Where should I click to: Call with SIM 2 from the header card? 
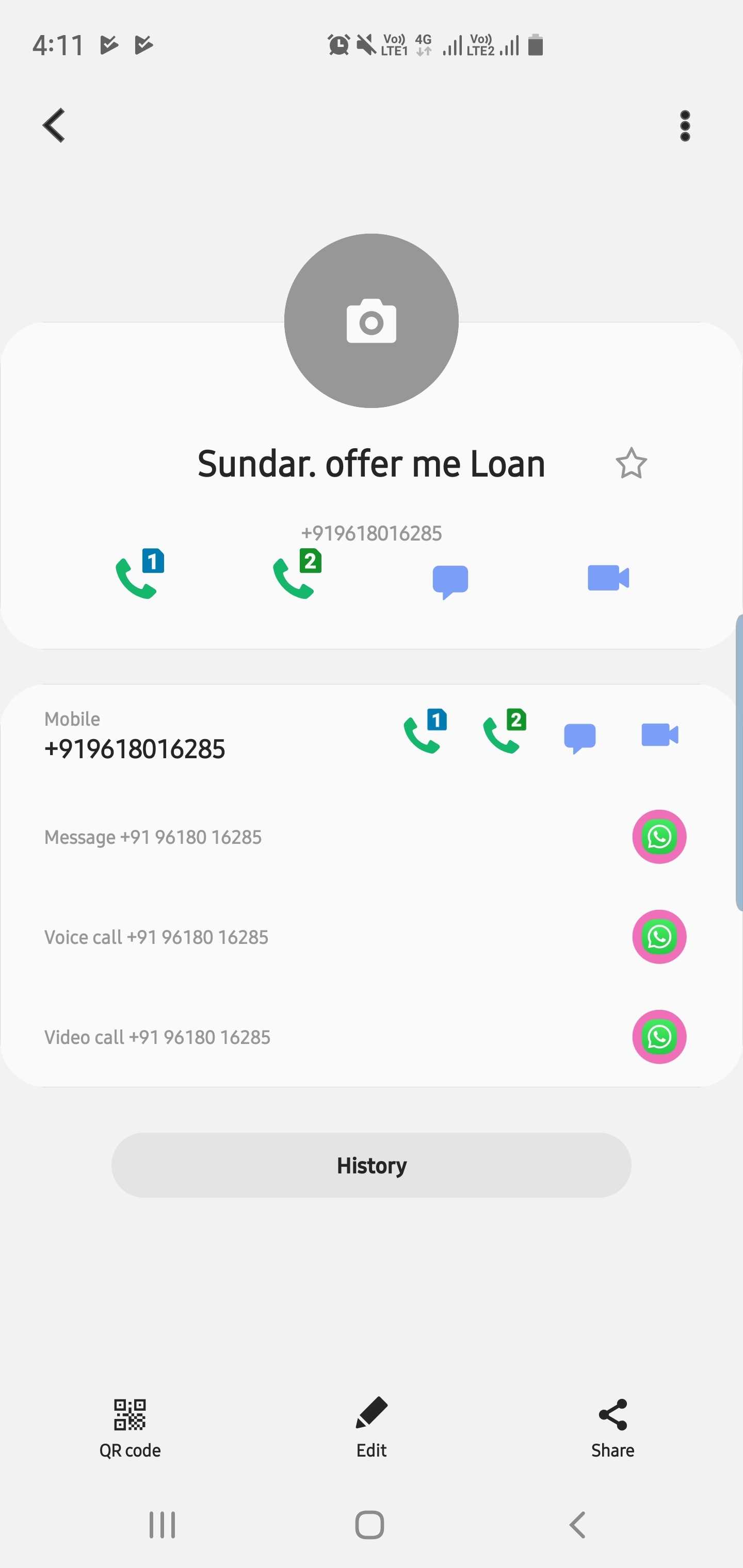[297, 574]
